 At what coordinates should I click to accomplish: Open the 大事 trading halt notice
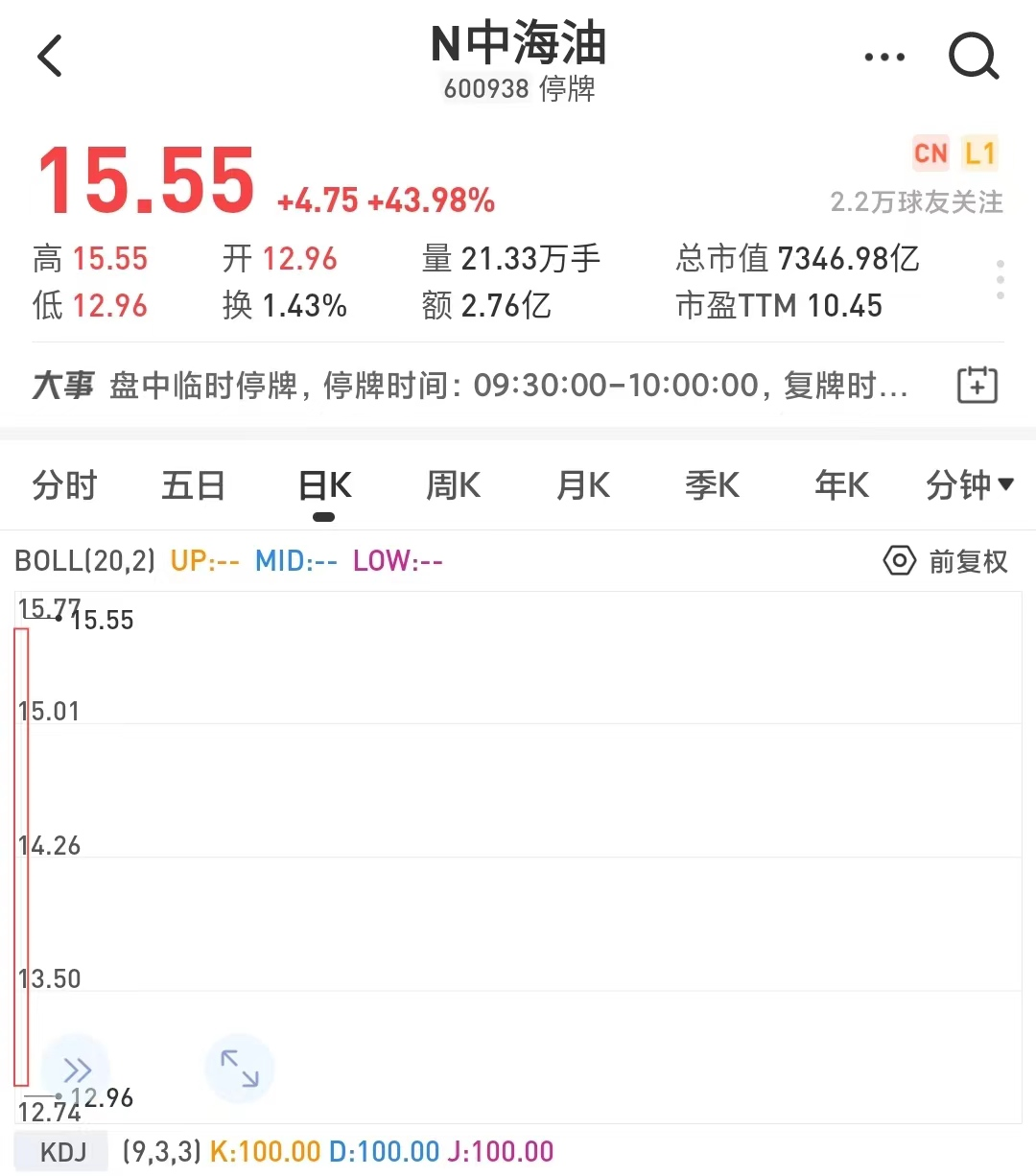click(x=508, y=386)
